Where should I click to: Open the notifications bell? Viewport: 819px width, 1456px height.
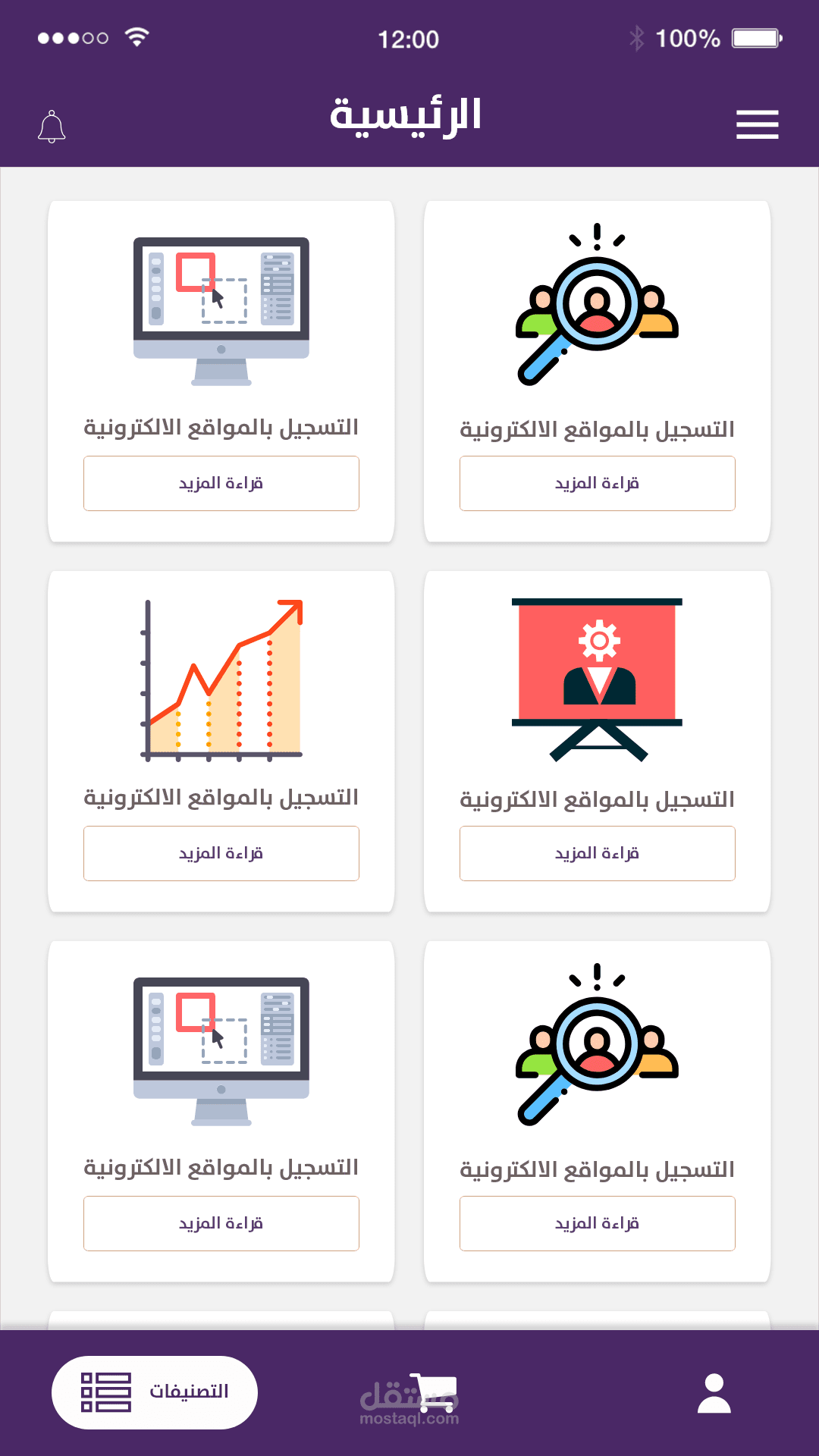52,127
